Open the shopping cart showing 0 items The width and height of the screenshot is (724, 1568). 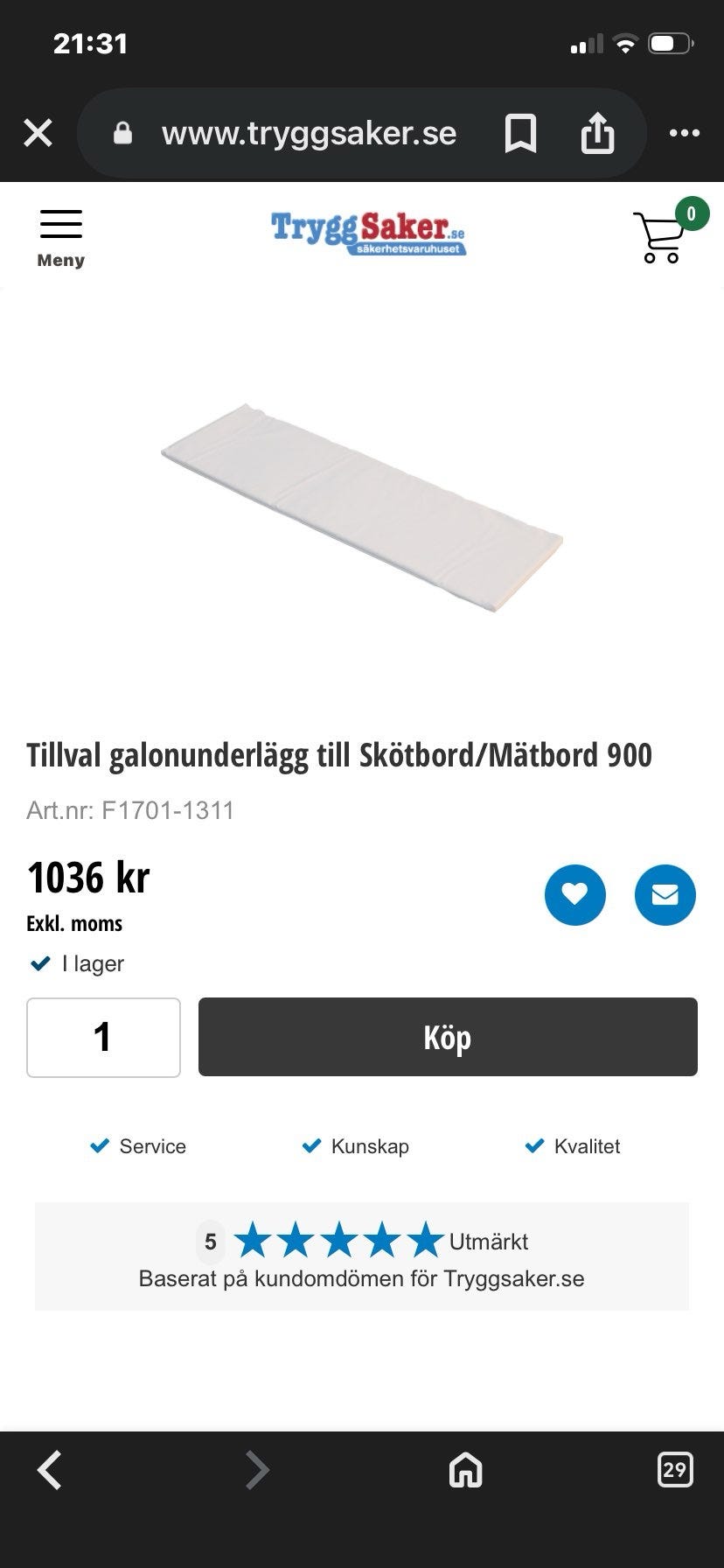660,236
